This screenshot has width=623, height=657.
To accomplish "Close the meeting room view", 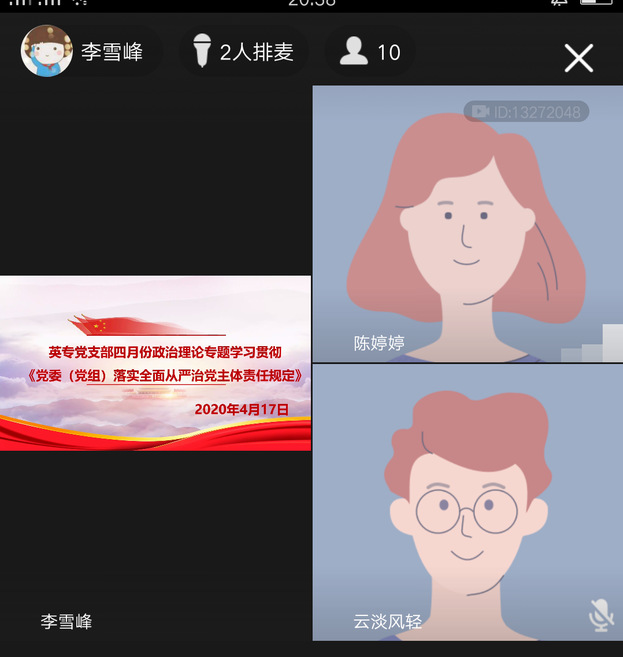I will (x=578, y=58).
